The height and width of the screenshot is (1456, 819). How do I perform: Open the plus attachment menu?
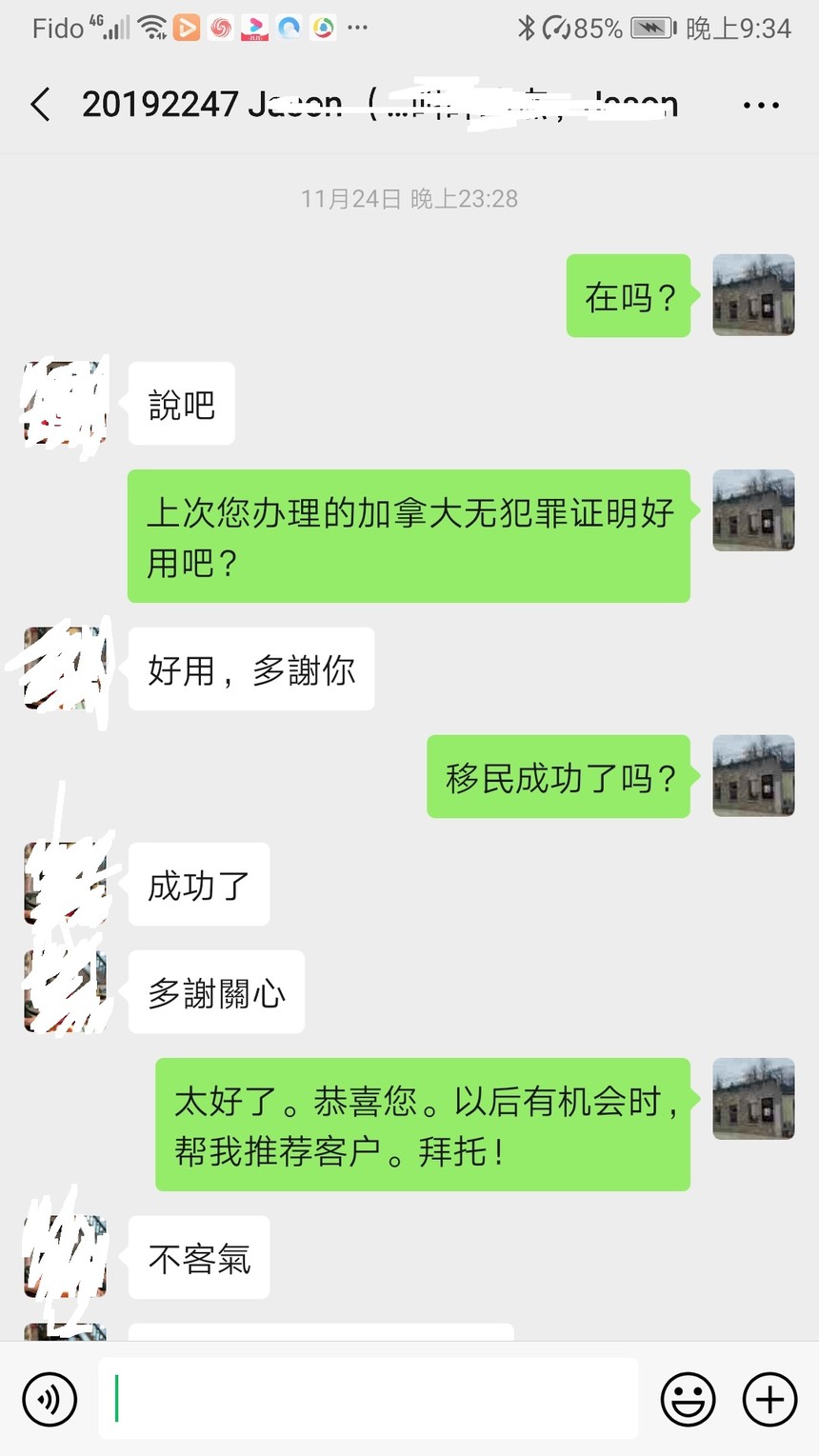point(769,1398)
